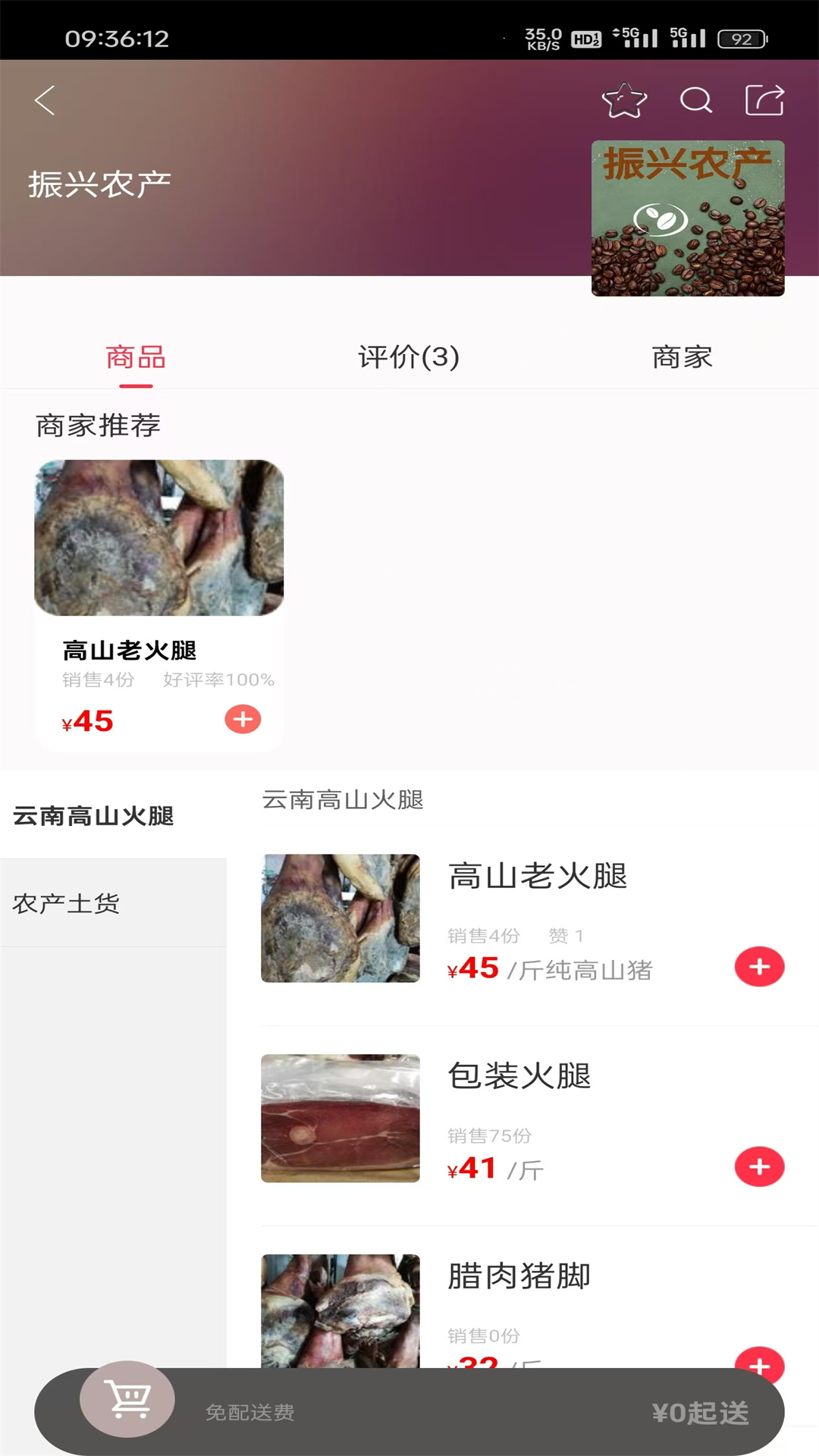This screenshot has width=819, height=1456.
Task: Open the 包装火腿 product details
Action: tap(519, 1077)
